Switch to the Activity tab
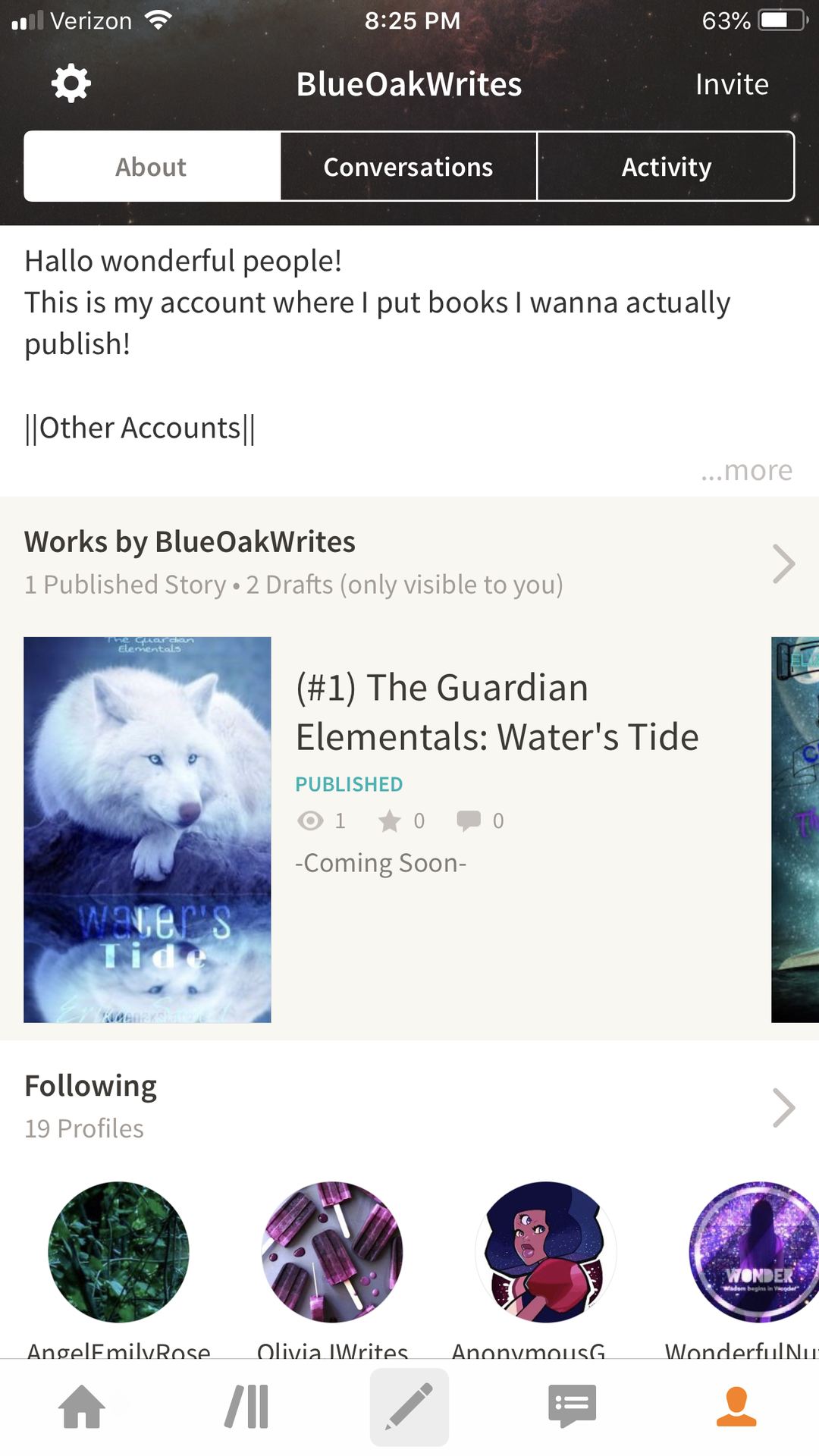Screen dimensions: 819x1456 coord(666,167)
